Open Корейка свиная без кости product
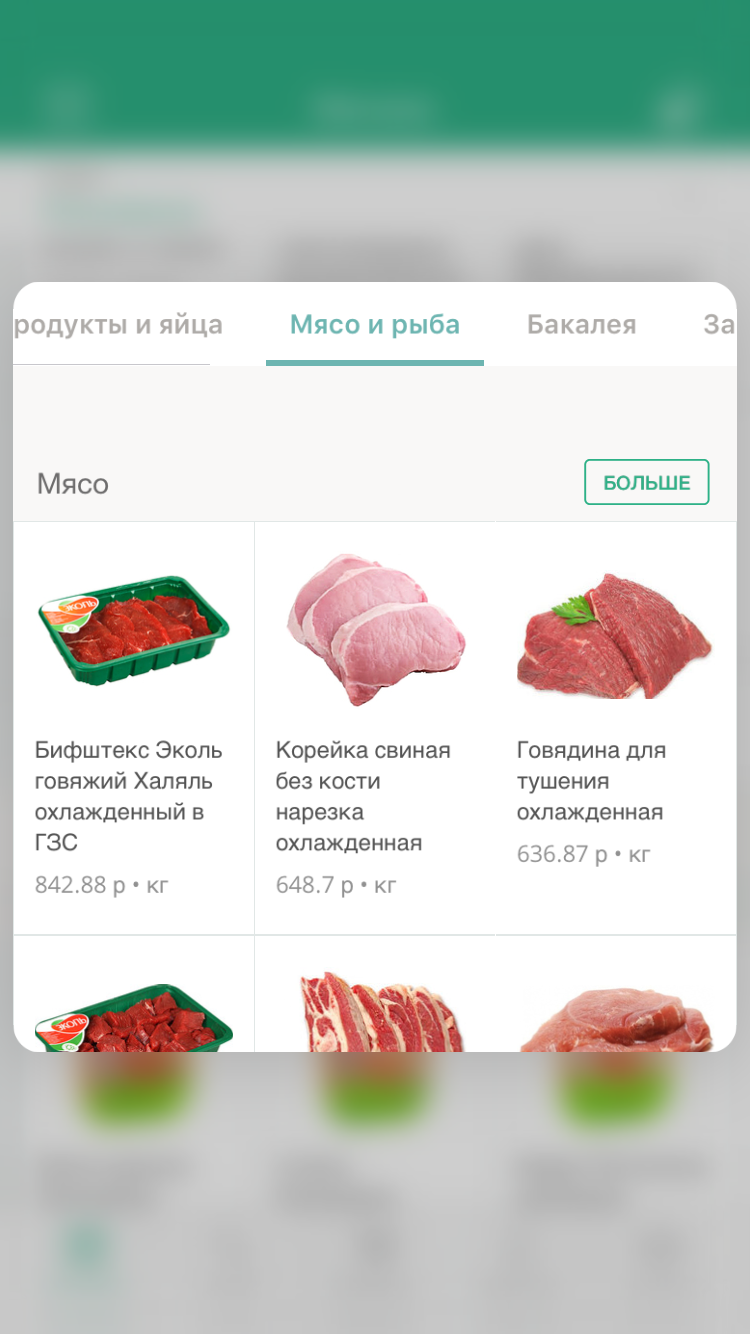The height and width of the screenshot is (1334, 750). click(375, 728)
